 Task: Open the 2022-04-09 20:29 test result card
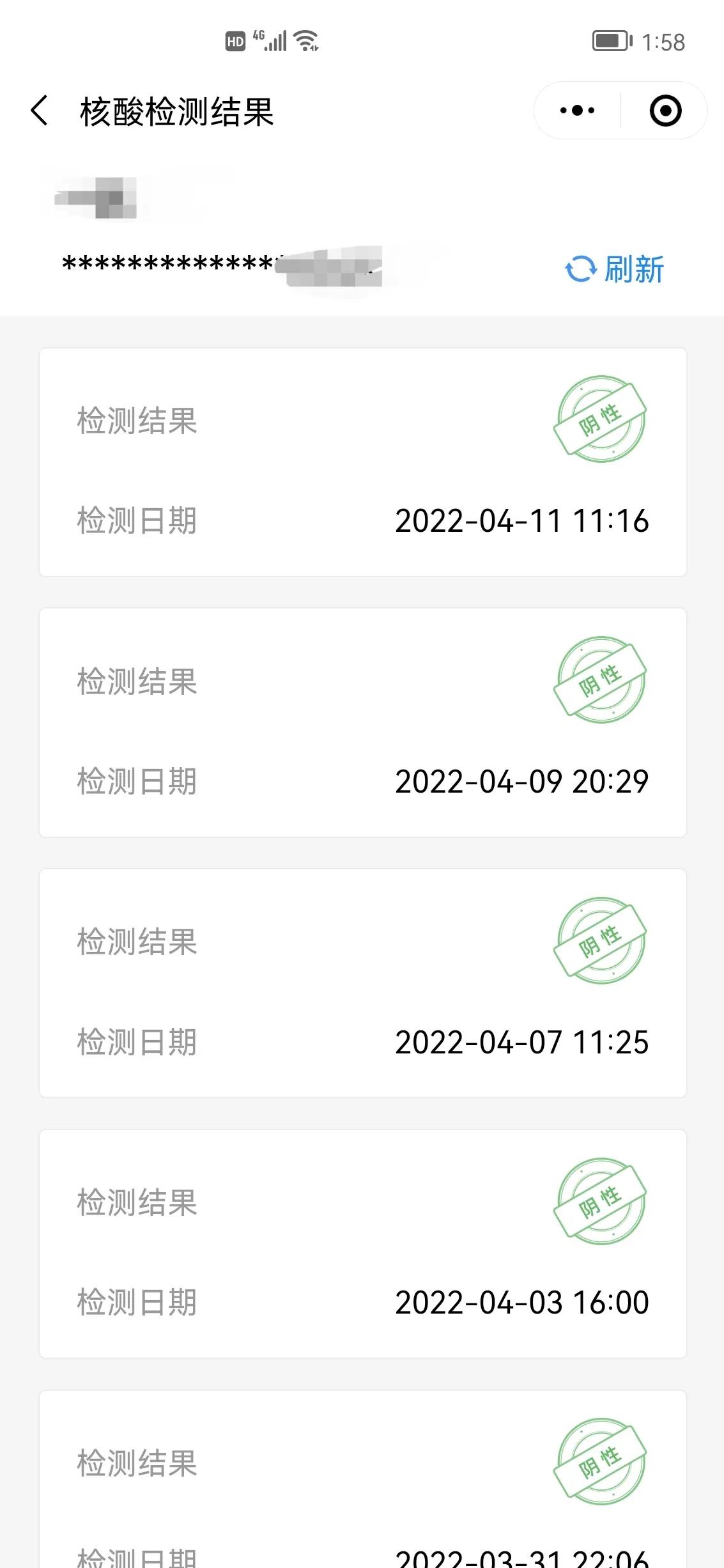click(x=362, y=722)
